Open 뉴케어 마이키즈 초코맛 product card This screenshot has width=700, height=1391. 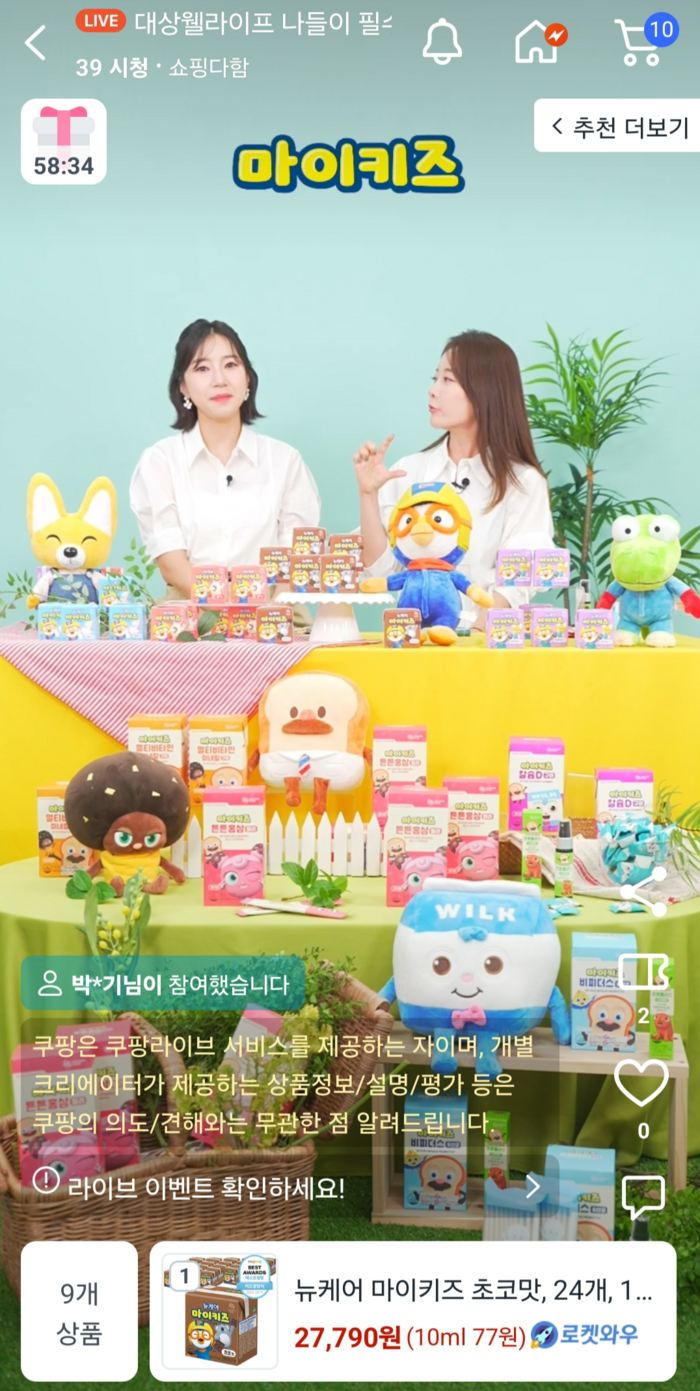(x=412, y=1311)
